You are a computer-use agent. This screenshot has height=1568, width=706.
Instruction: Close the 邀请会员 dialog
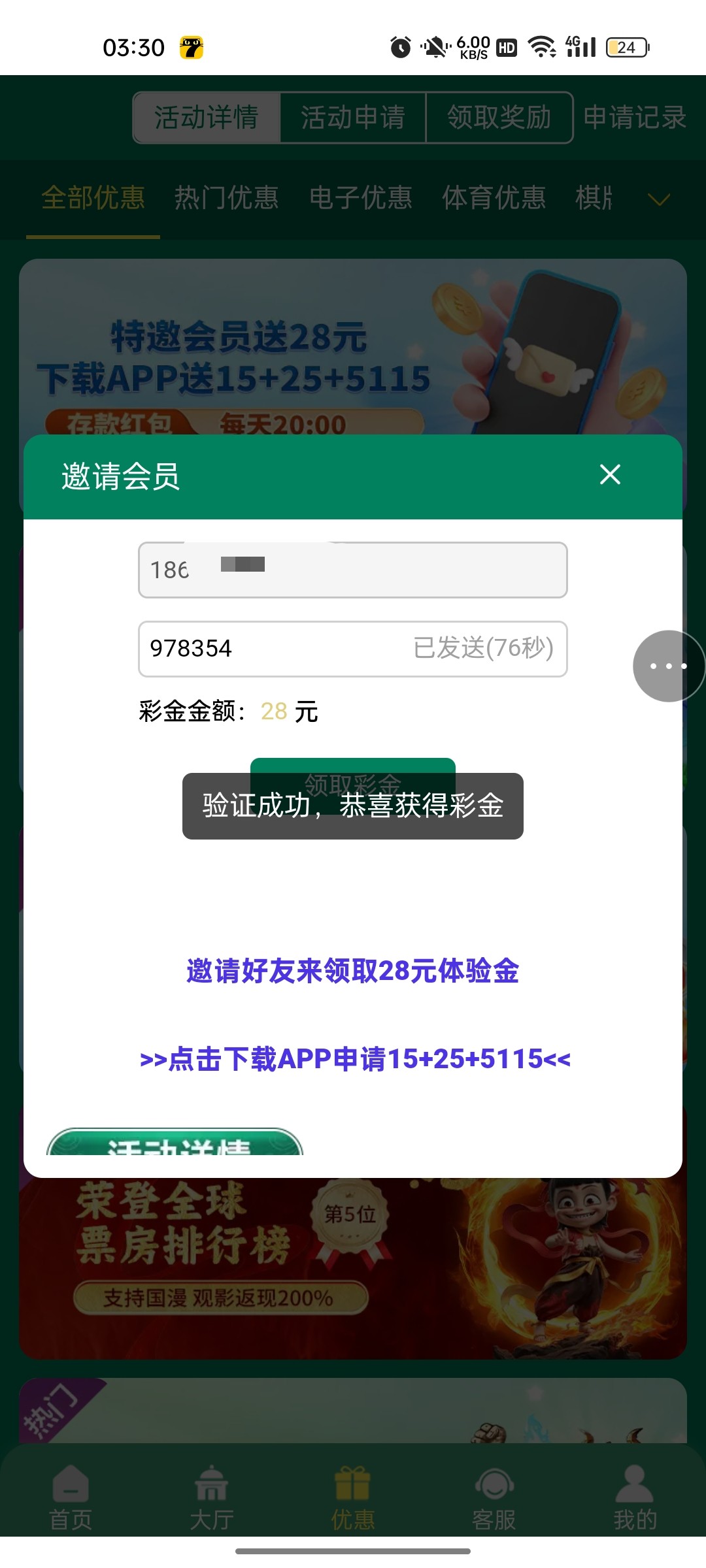[610, 475]
